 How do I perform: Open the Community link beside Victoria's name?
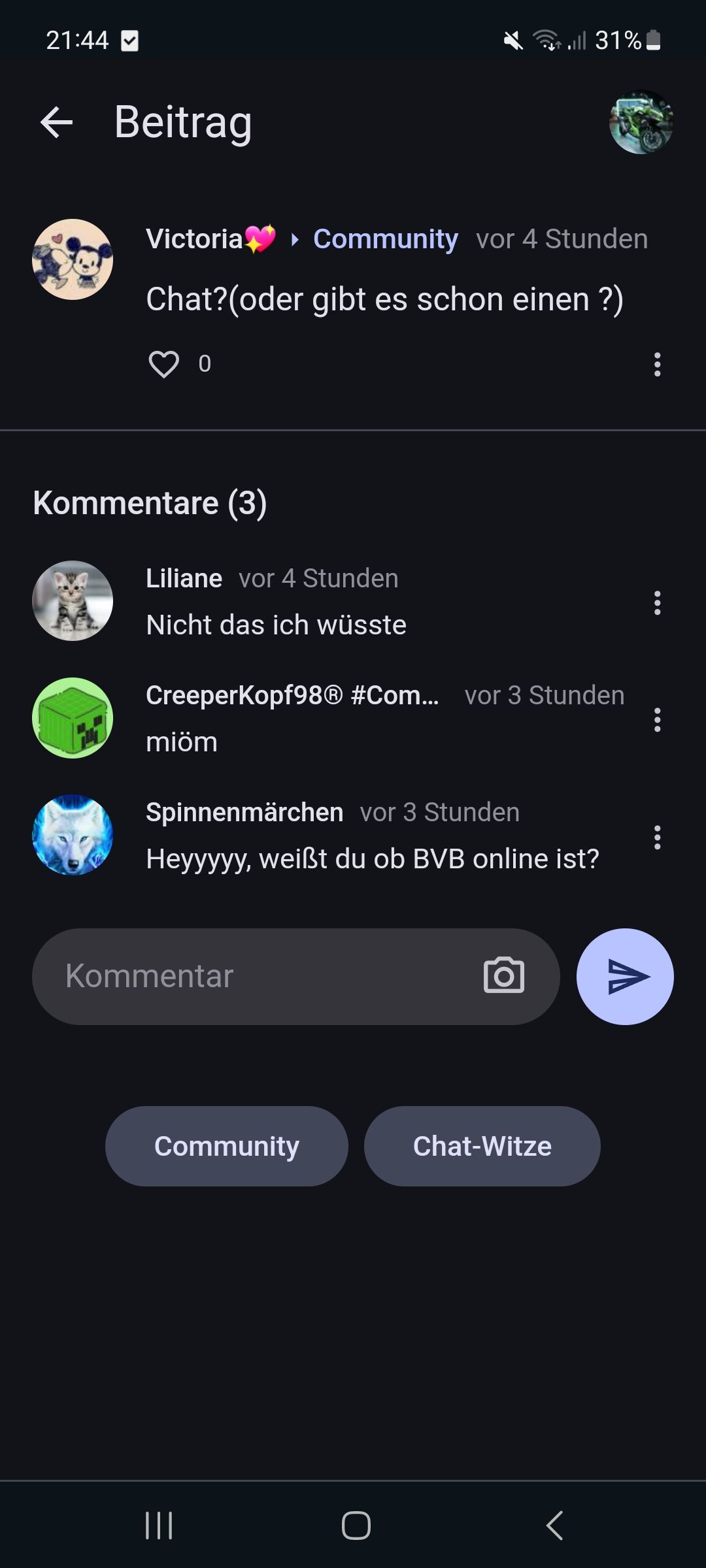pos(385,239)
